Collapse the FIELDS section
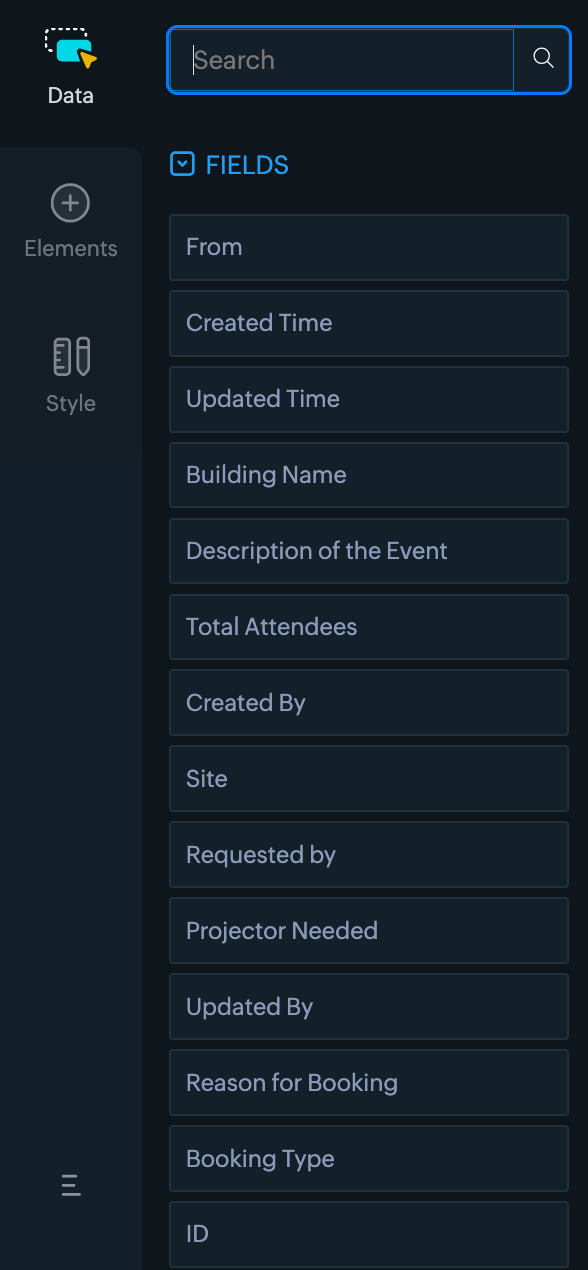Viewport: 588px width, 1270px height. click(182, 164)
